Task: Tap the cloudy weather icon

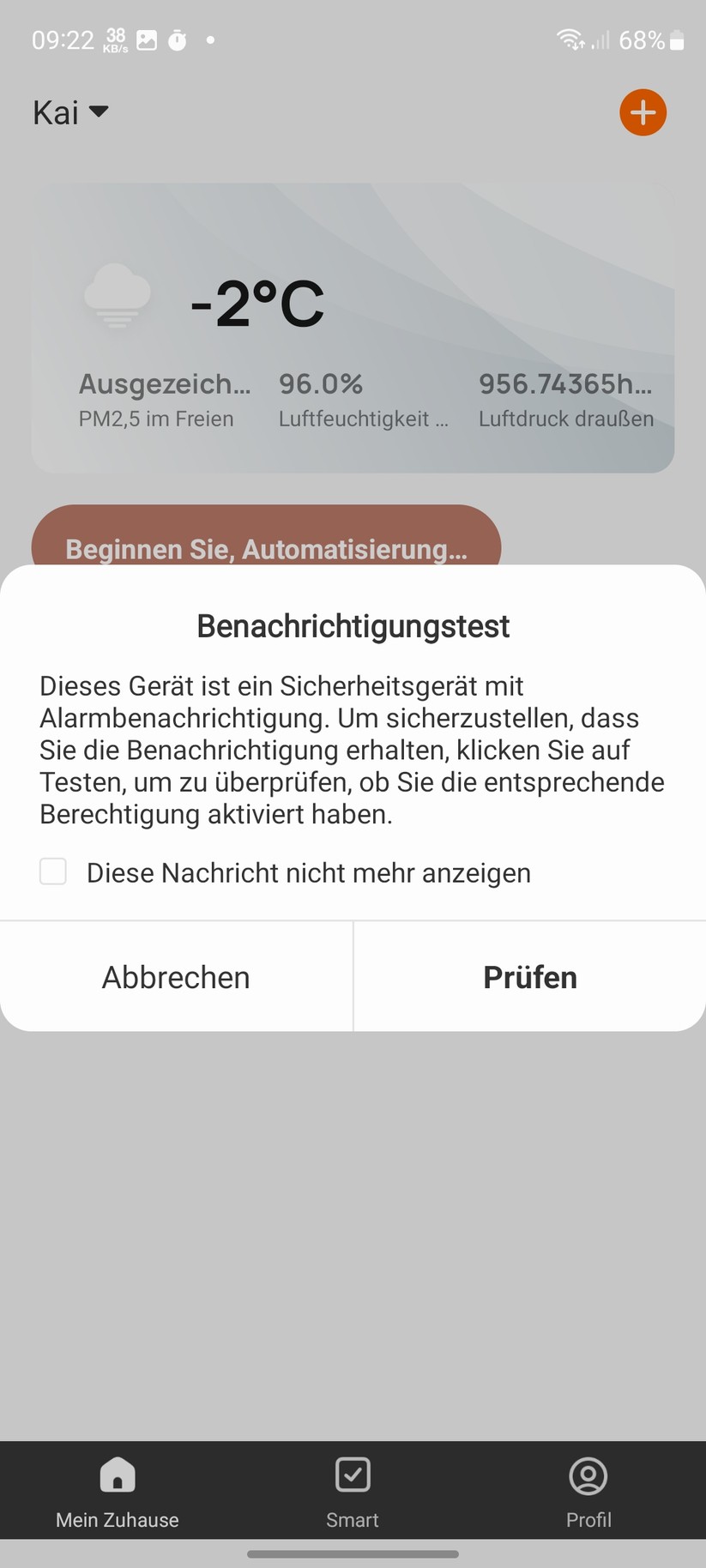Action: [x=117, y=298]
